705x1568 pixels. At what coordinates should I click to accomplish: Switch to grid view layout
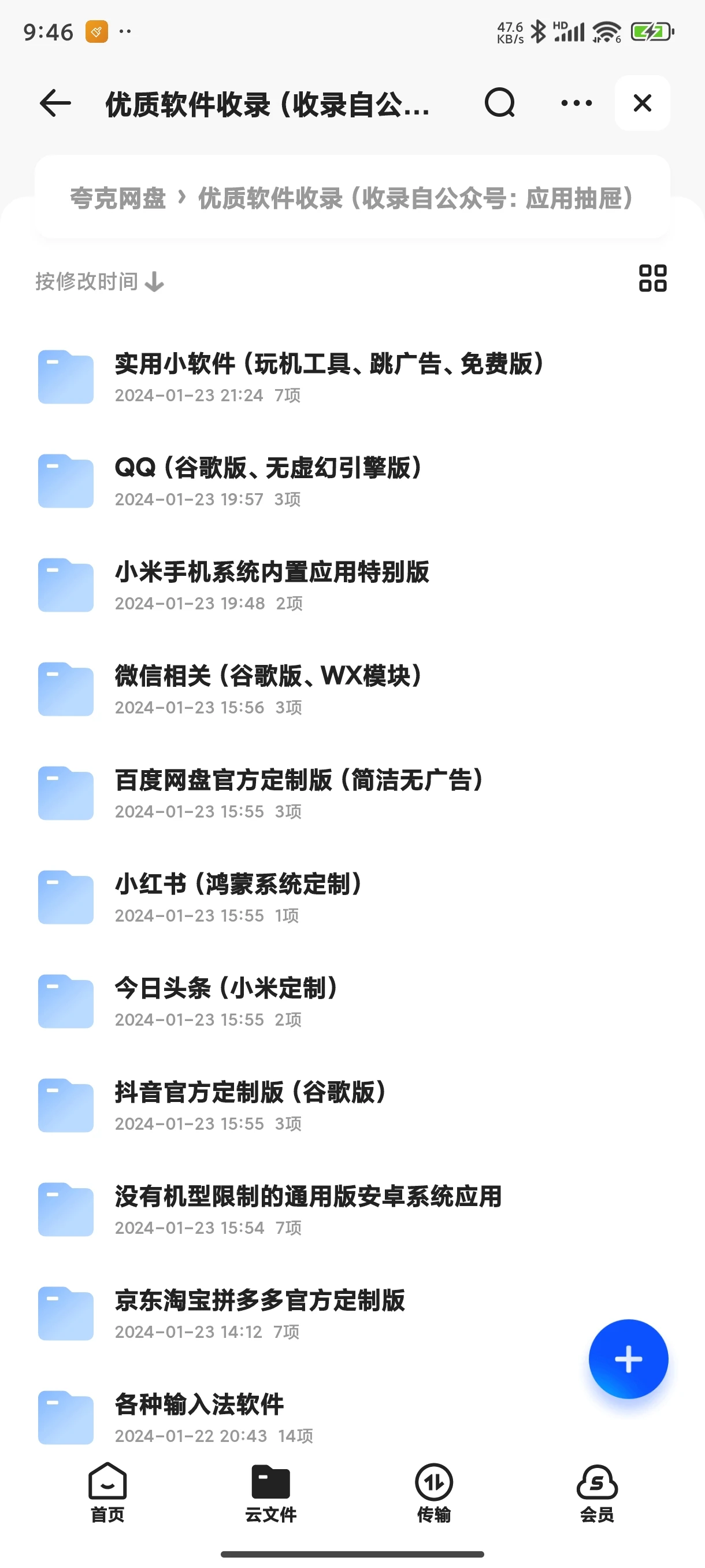[x=654, y=279]
